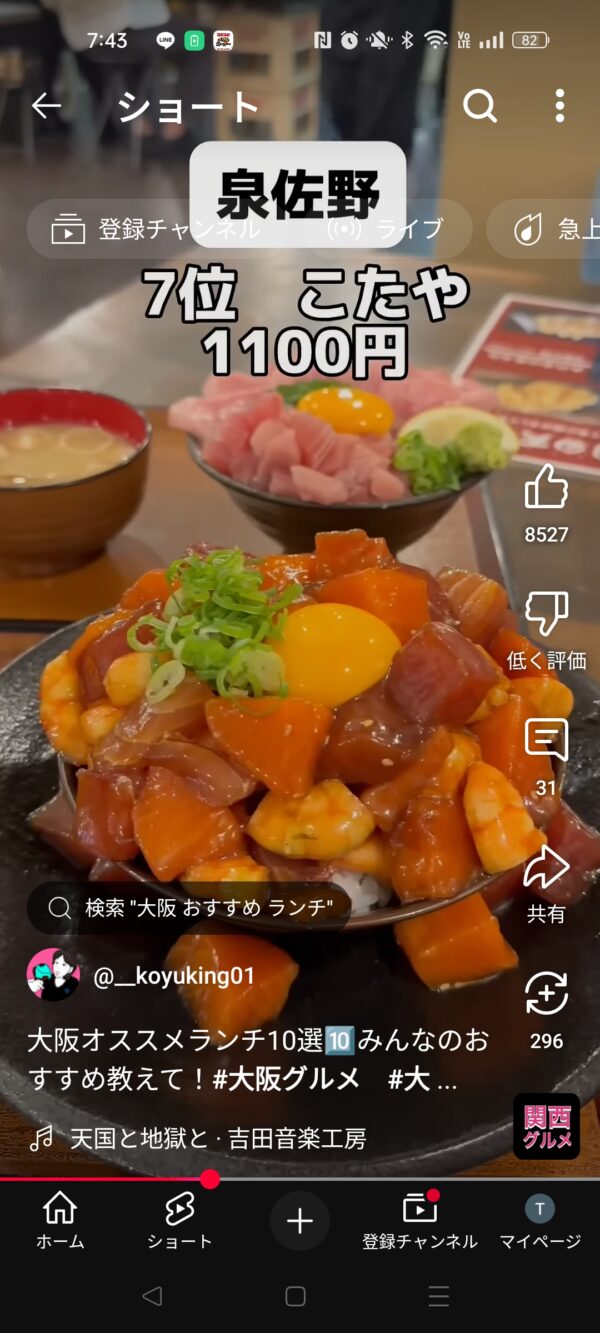Go back from the Shorts player
The height and width of the screenshot is (1333, 600).
click(46, 106)
